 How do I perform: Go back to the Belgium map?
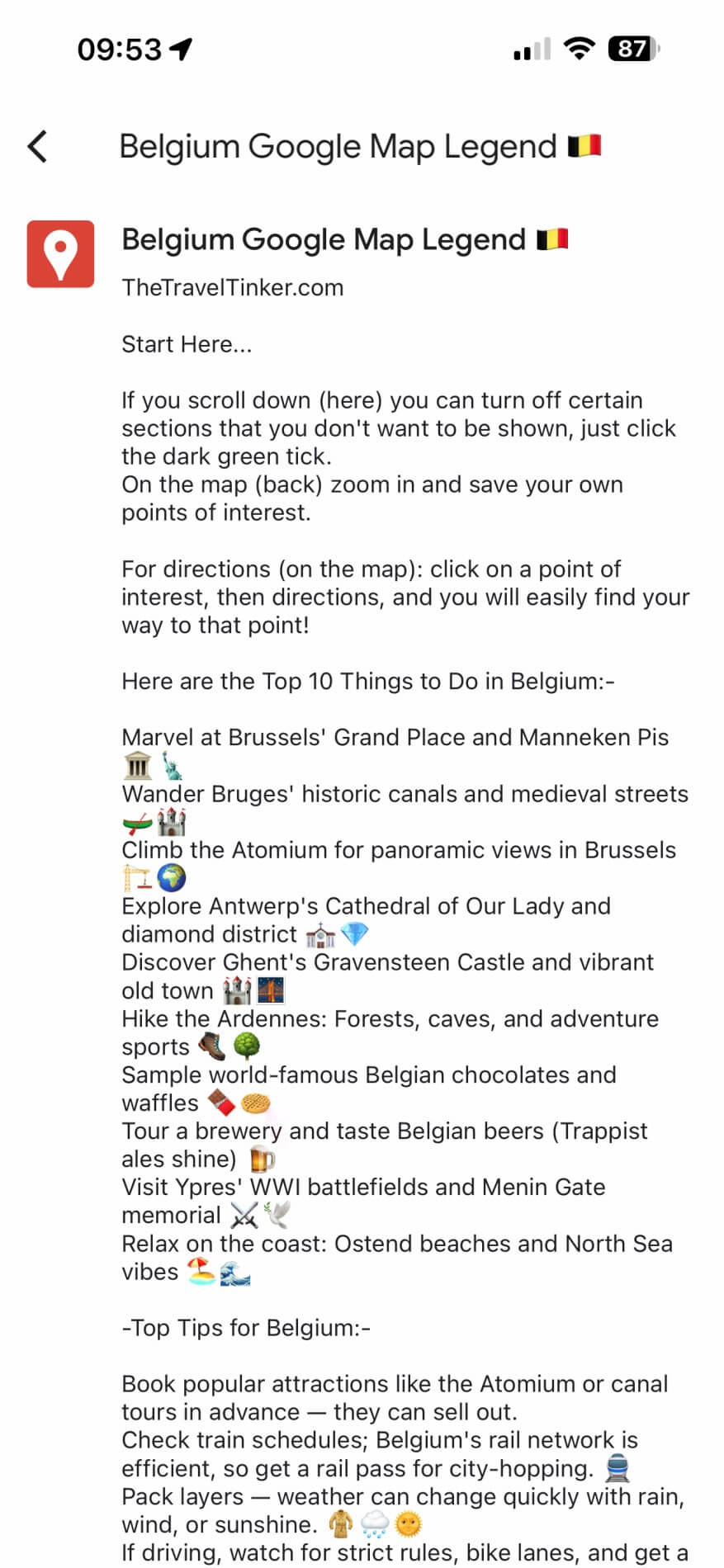click(x=38, y=146)
